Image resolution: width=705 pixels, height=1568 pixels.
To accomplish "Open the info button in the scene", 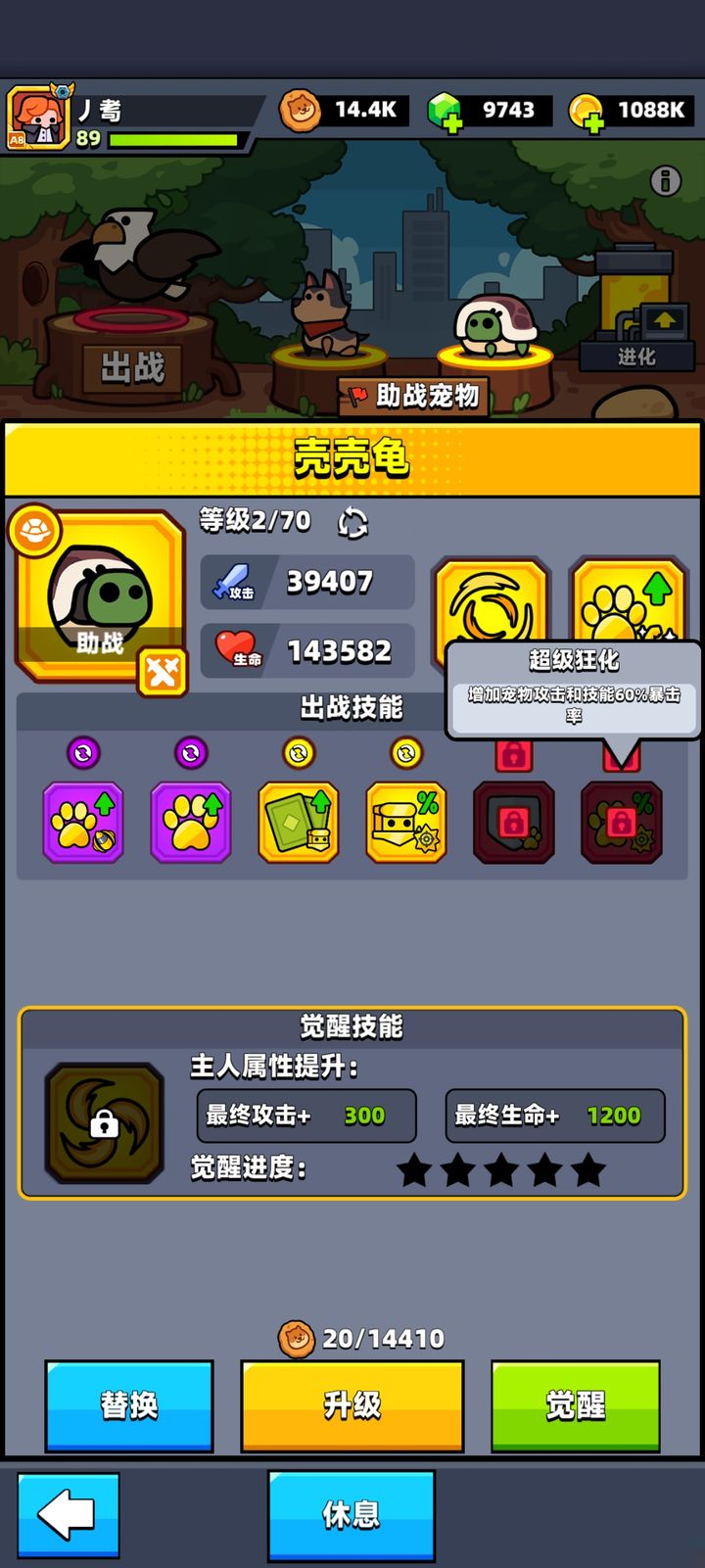I will click(668, 178).
